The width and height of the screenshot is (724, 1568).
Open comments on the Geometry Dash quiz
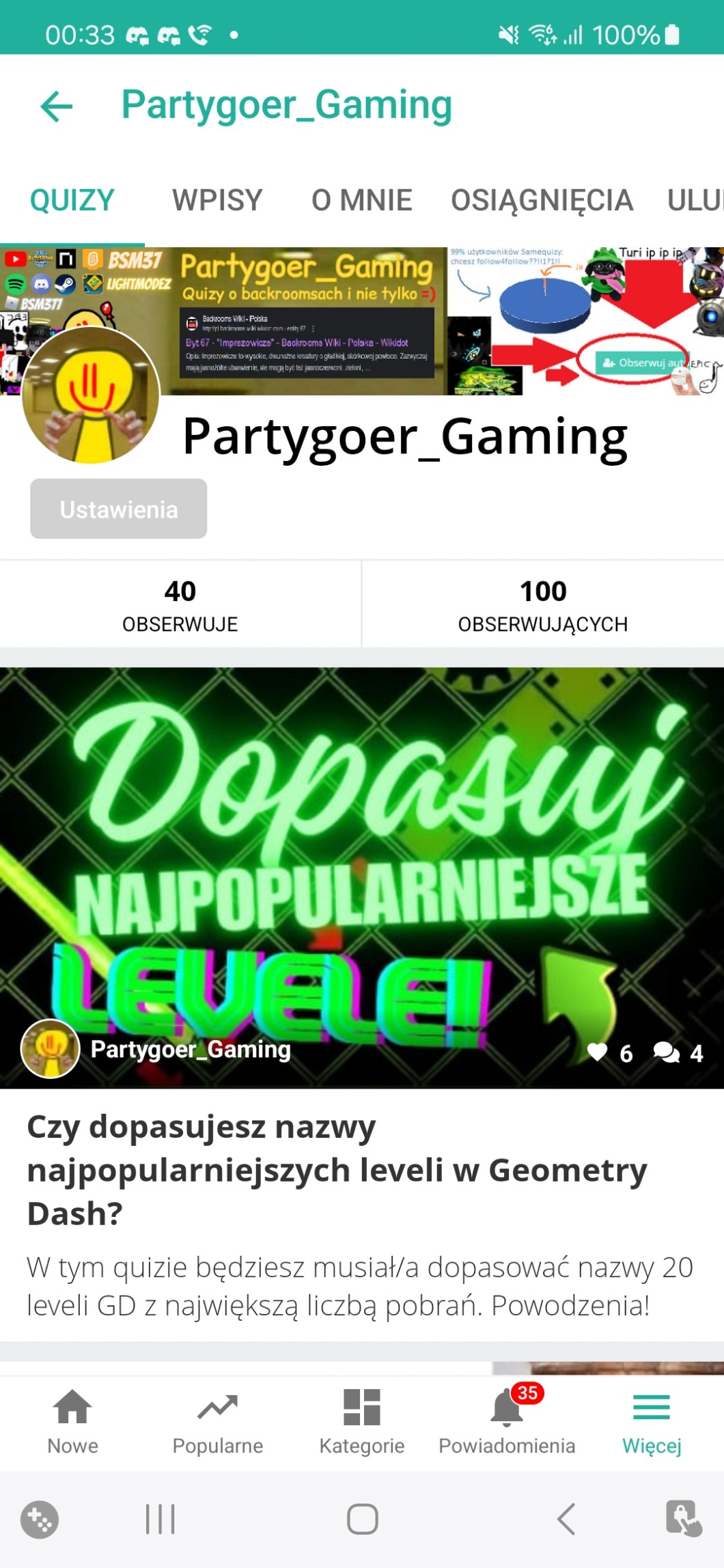pyautogui.click(x=667, y=1052)
